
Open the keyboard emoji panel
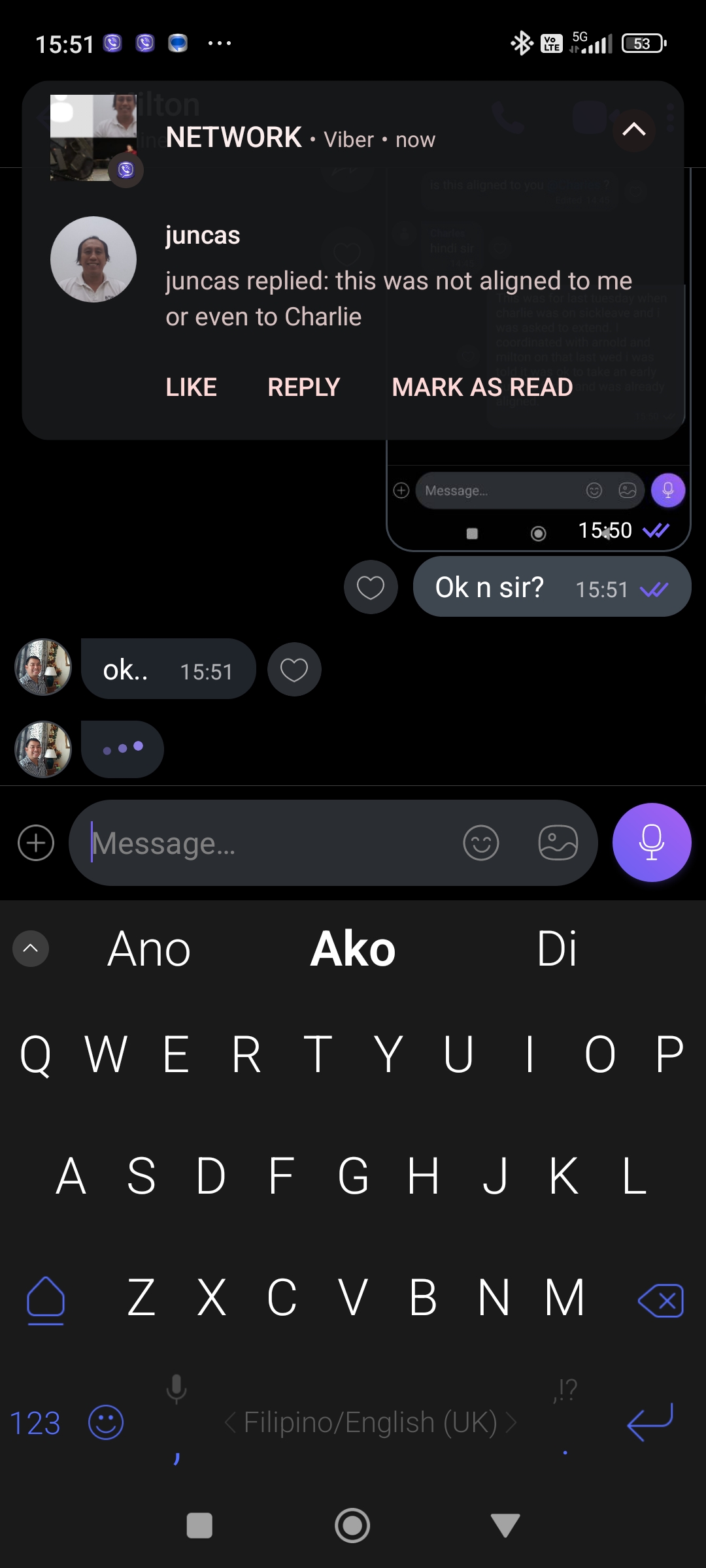tap(106, 1422)
